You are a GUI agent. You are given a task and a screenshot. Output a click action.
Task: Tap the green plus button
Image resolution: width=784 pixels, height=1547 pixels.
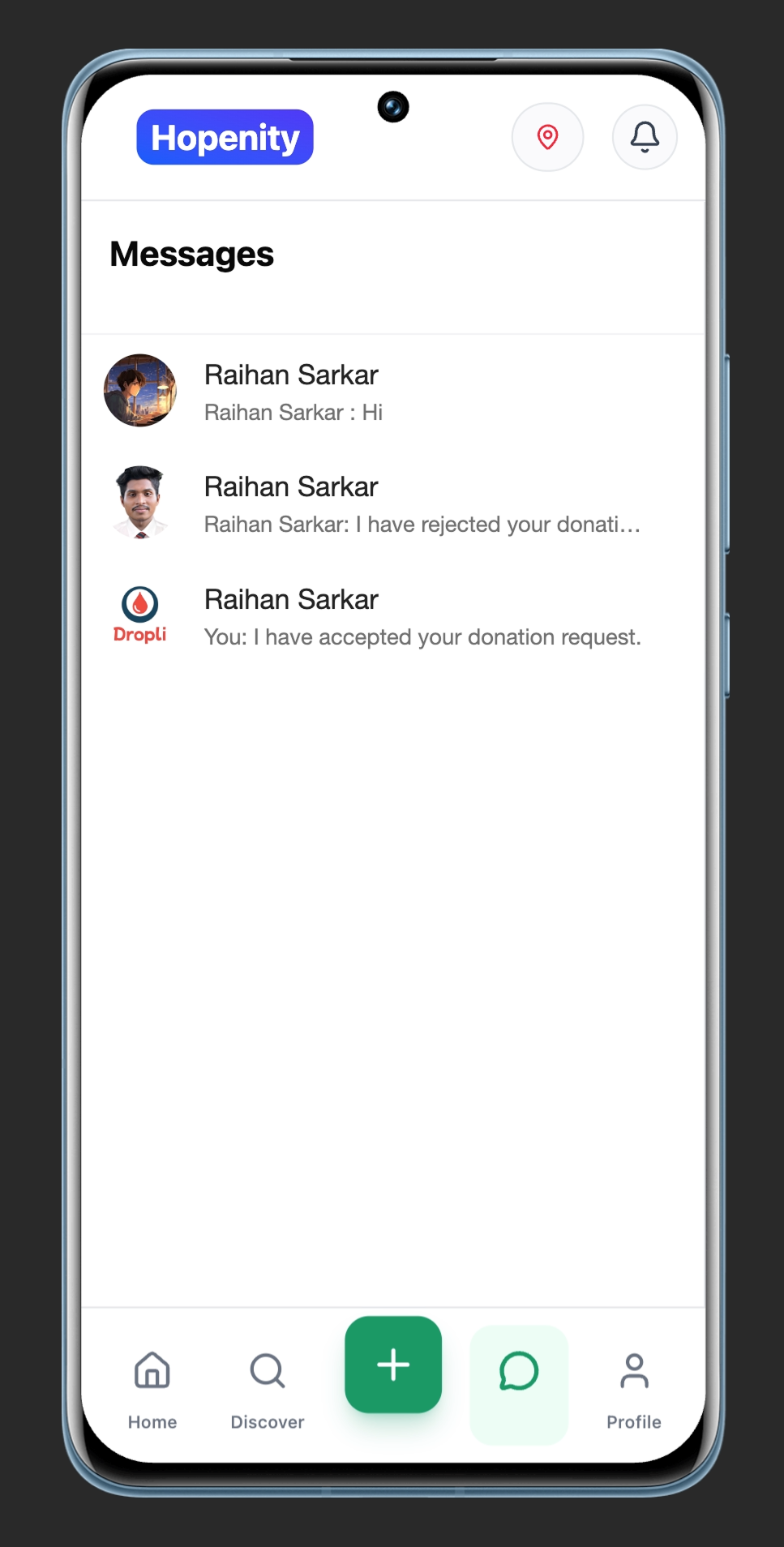(x=393, y=1365)
